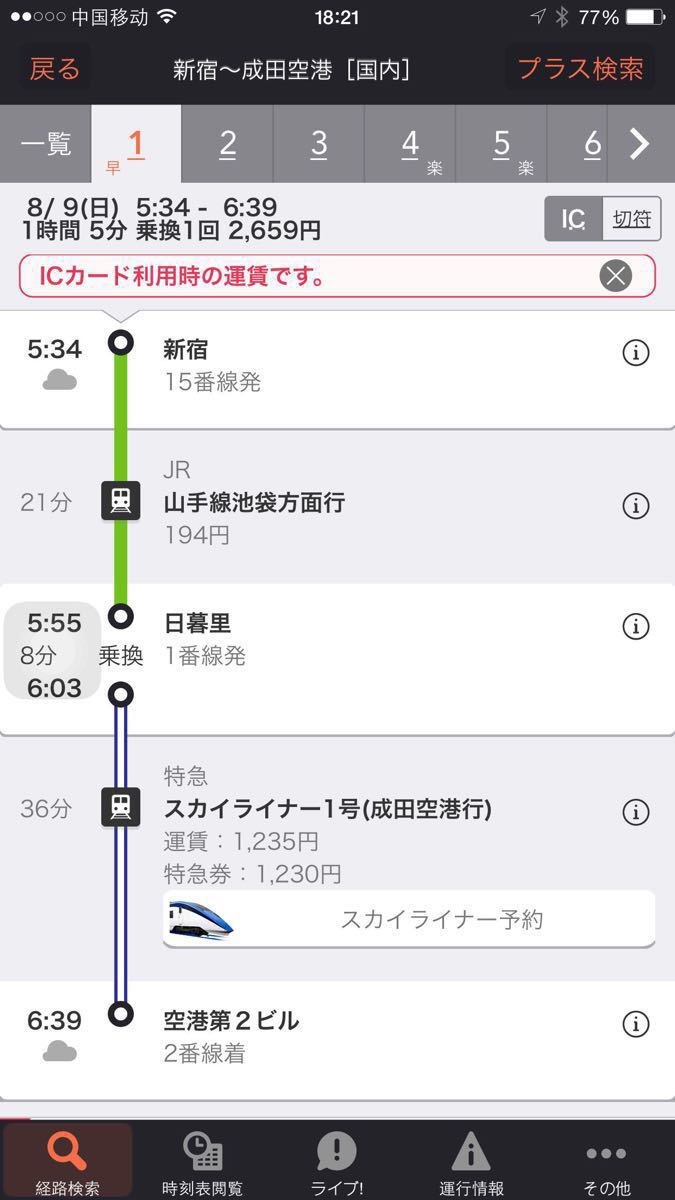675x1200 pixels.
Task: Select route tab 3
Action: tap(318, 144)
